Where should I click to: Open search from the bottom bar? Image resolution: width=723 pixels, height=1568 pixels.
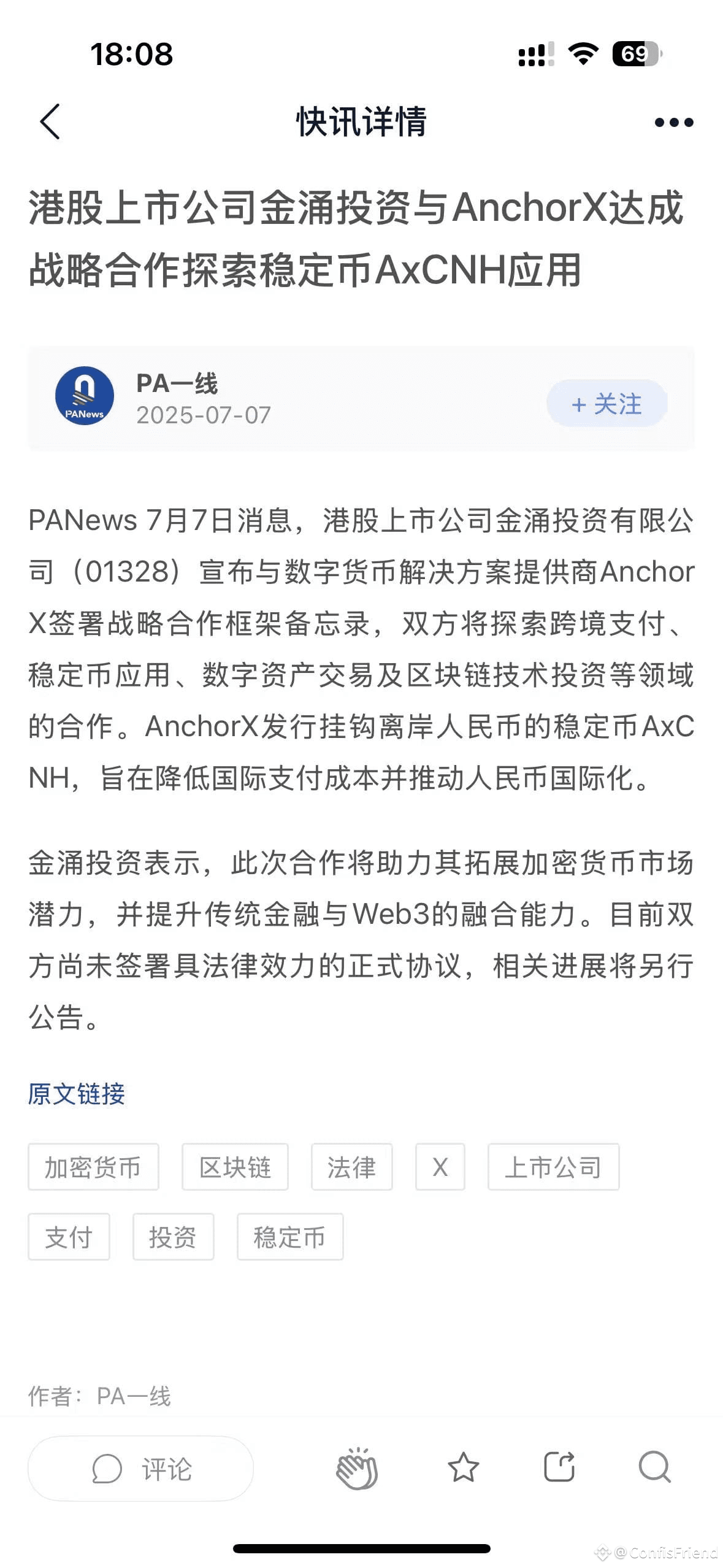tap(654, 1467)
